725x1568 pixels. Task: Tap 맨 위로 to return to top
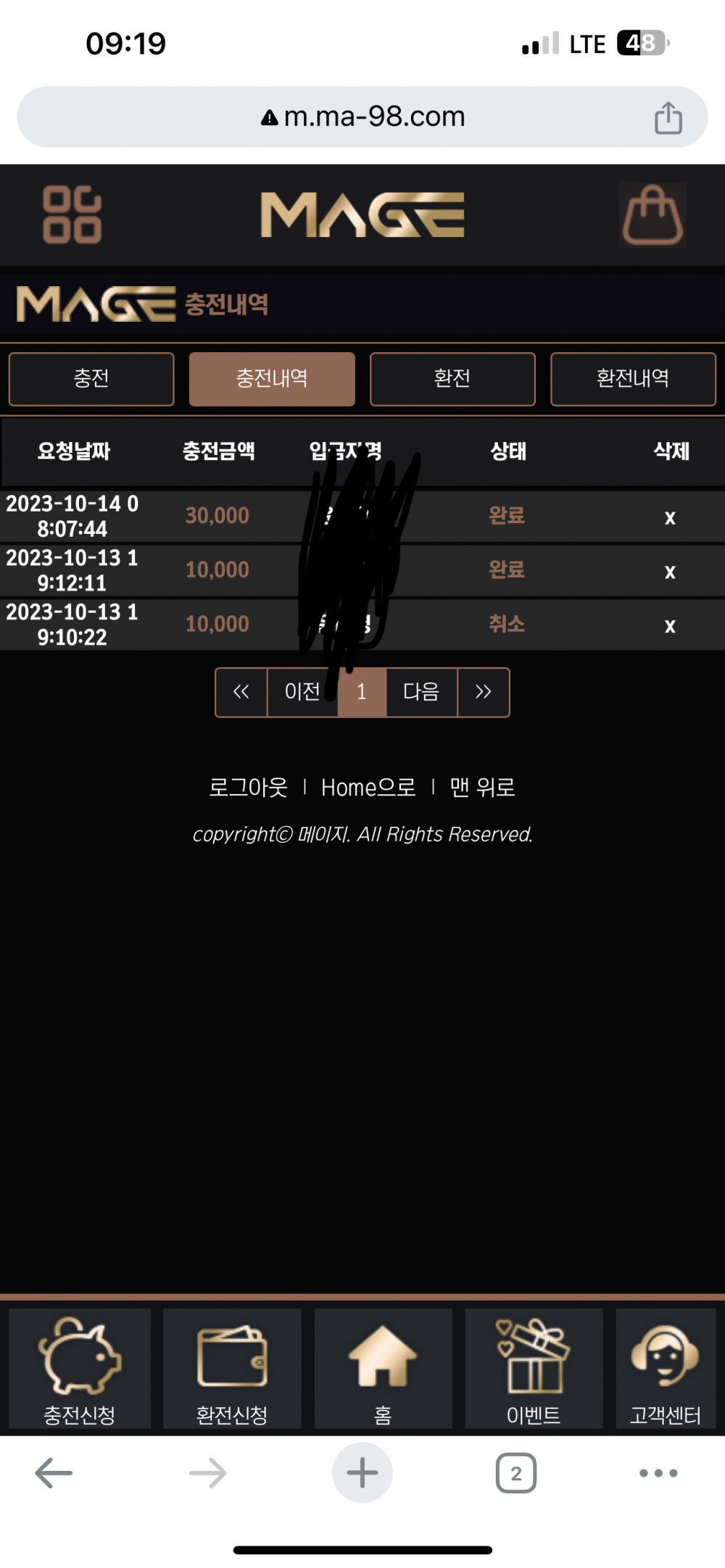click(482, 788)
